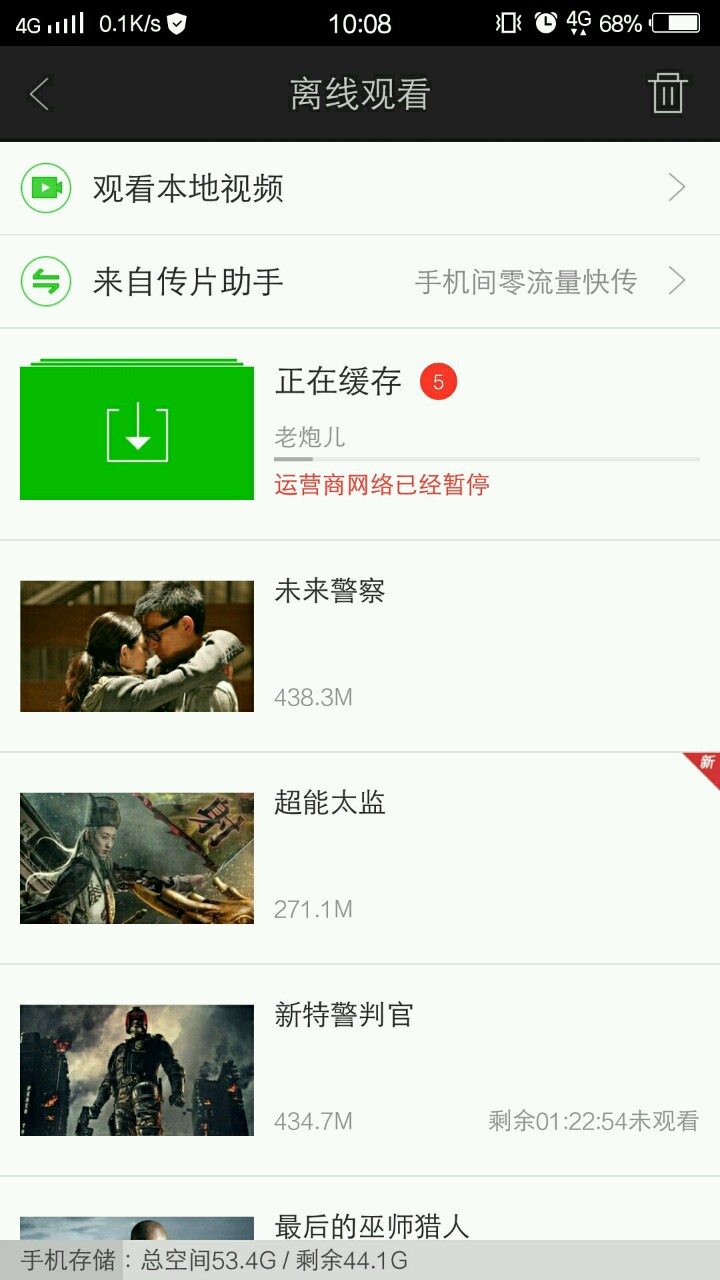Open 来自传片助手 quick transfer row
This screenshot has height=1280, width=720.
click(360, 282)
